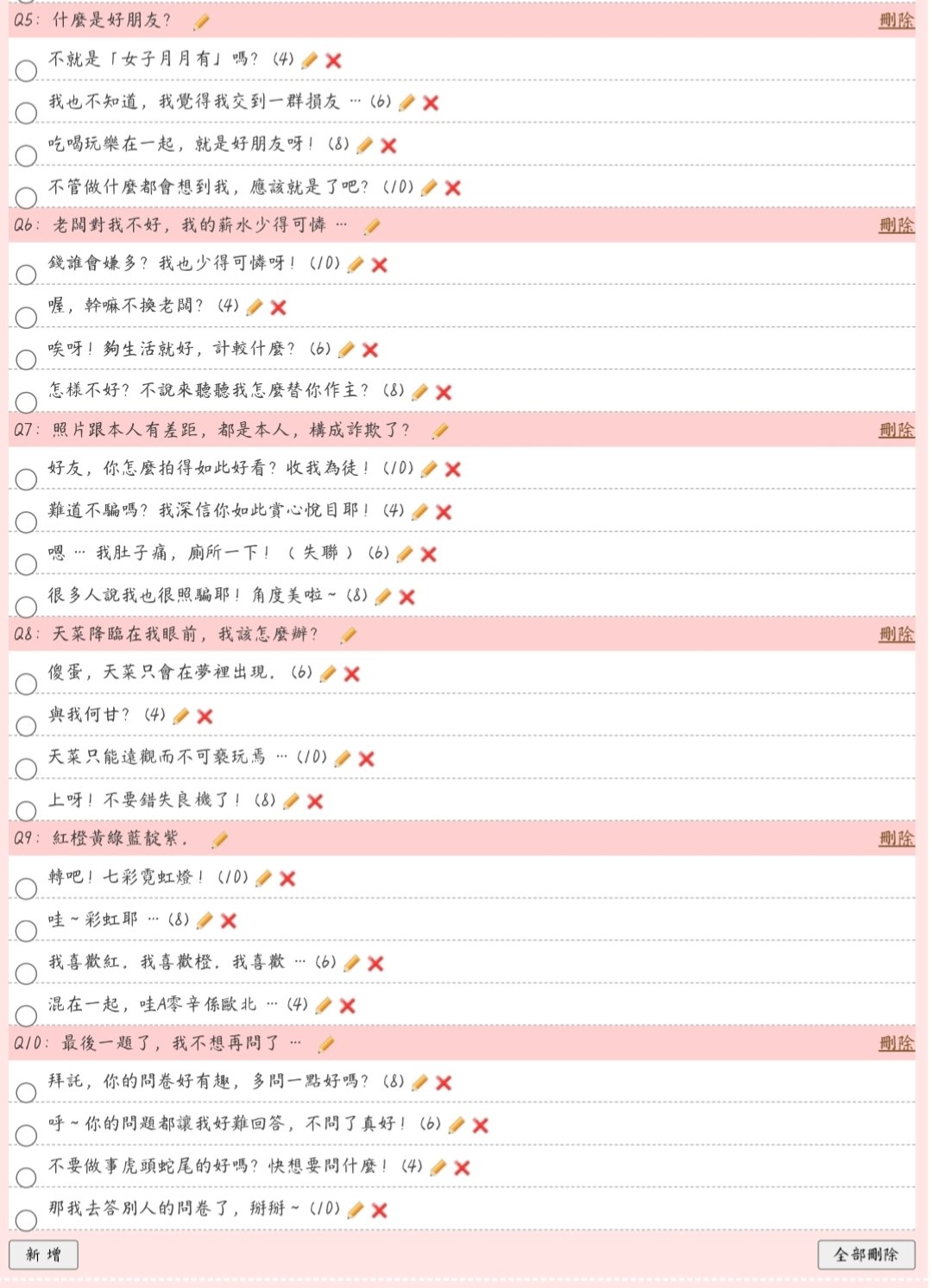Viewport: 932px width, 1288px height.
Task: Delete the option 嗯…我肚子痛，廁所一下 red X
Action: (429, 554)
